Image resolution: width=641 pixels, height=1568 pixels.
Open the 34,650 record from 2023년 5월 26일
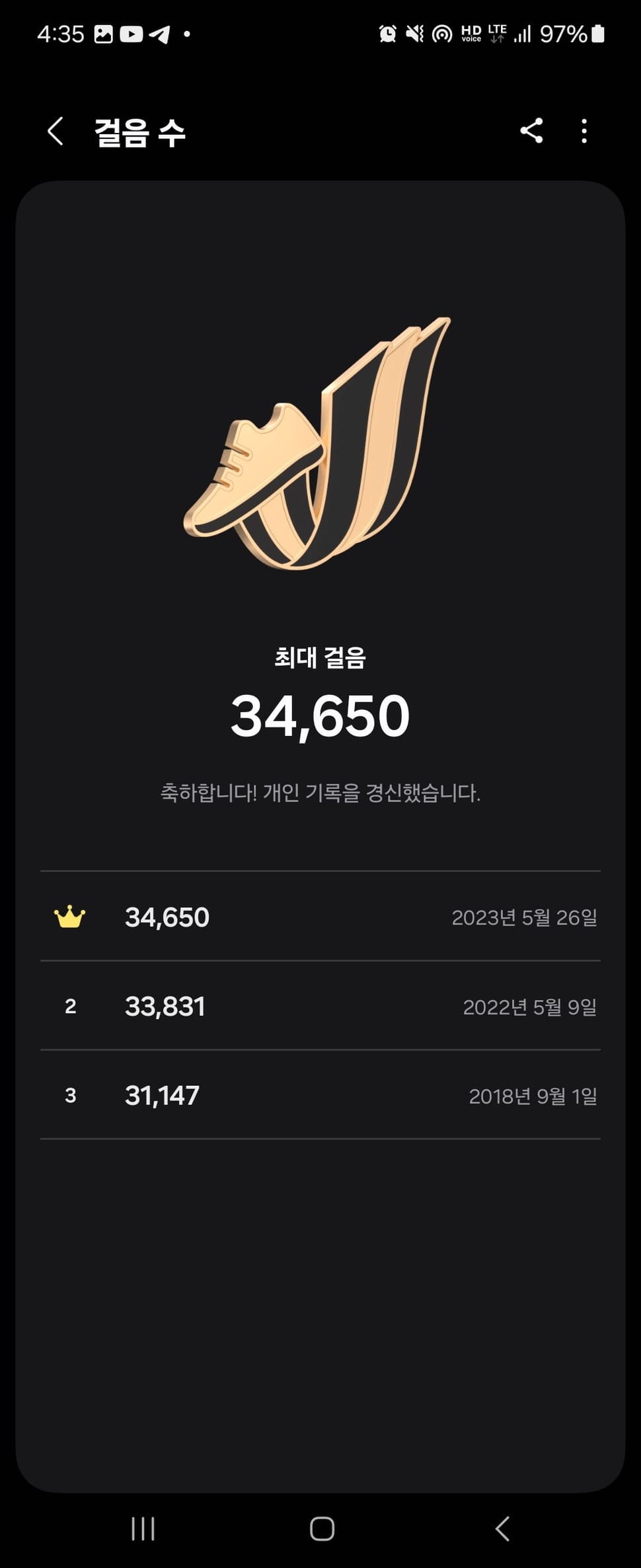tap(320, 917)
